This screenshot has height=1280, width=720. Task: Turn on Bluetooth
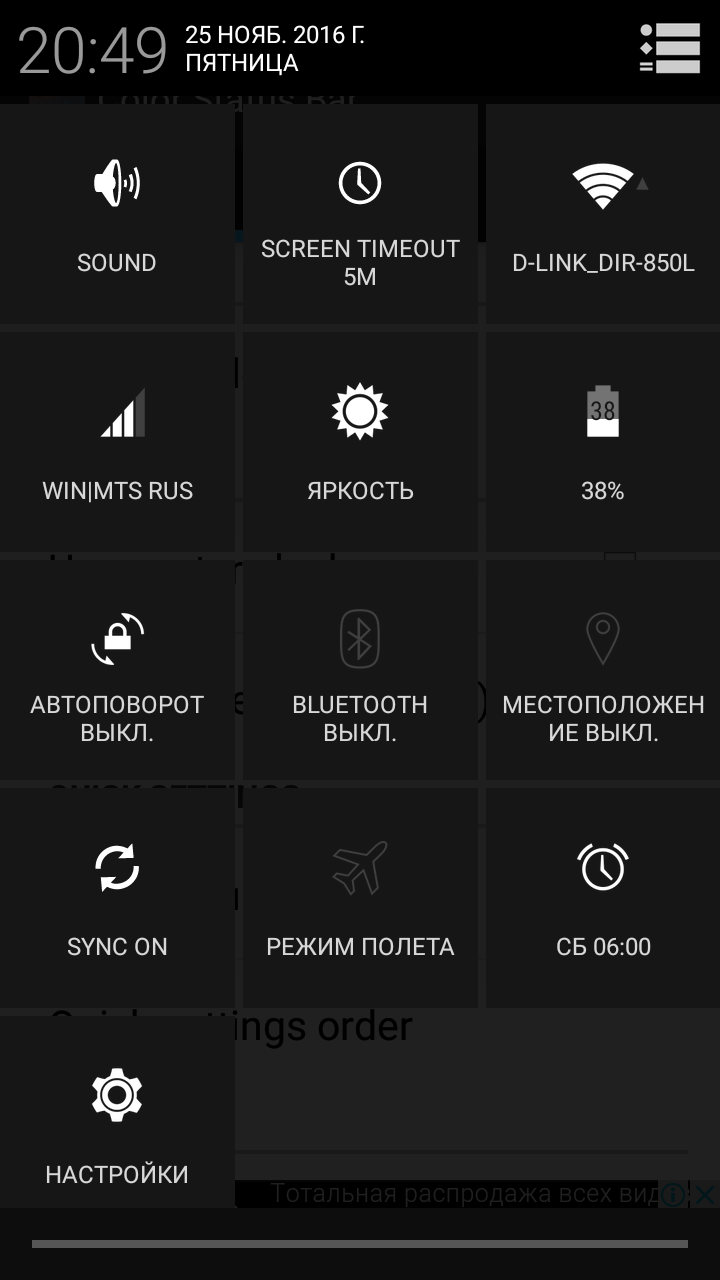click(x=360, y=670)
